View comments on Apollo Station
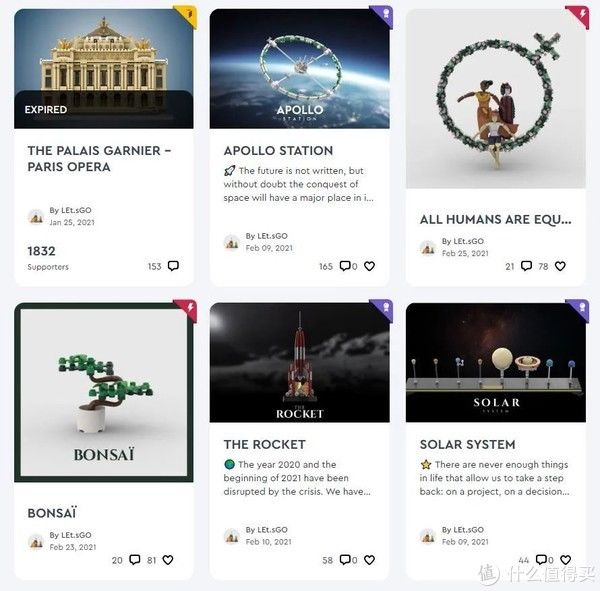Image resolution: width=600 pixels, height=591 pixels. [345, 266]
